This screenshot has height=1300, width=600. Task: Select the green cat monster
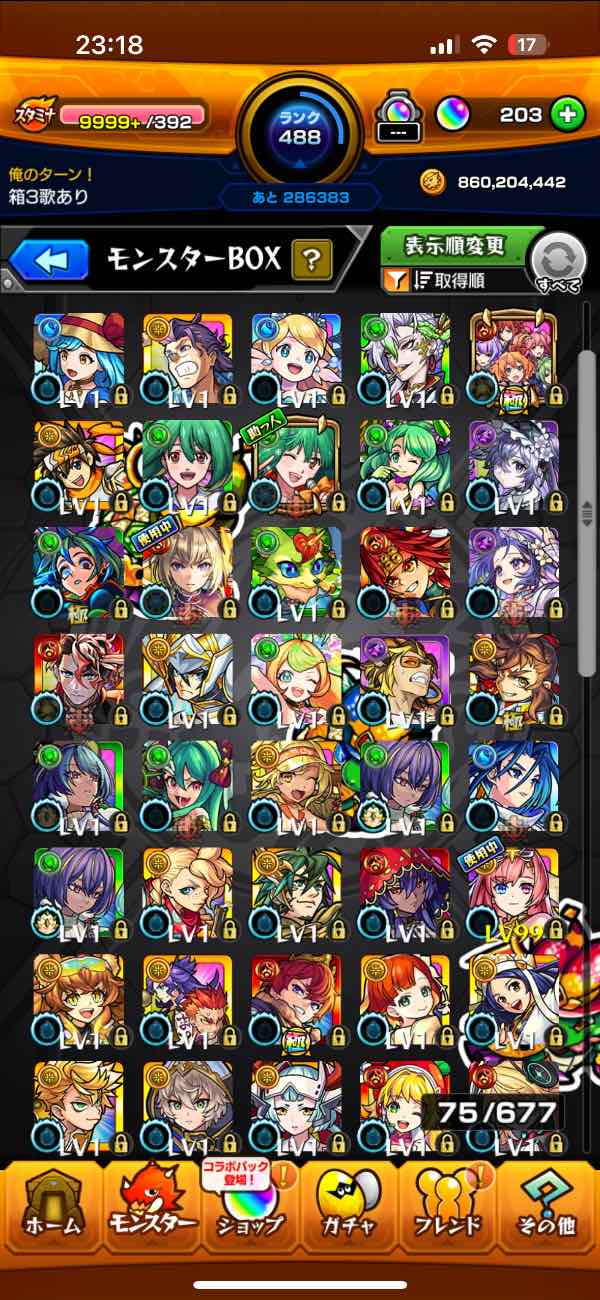(296, 572)
